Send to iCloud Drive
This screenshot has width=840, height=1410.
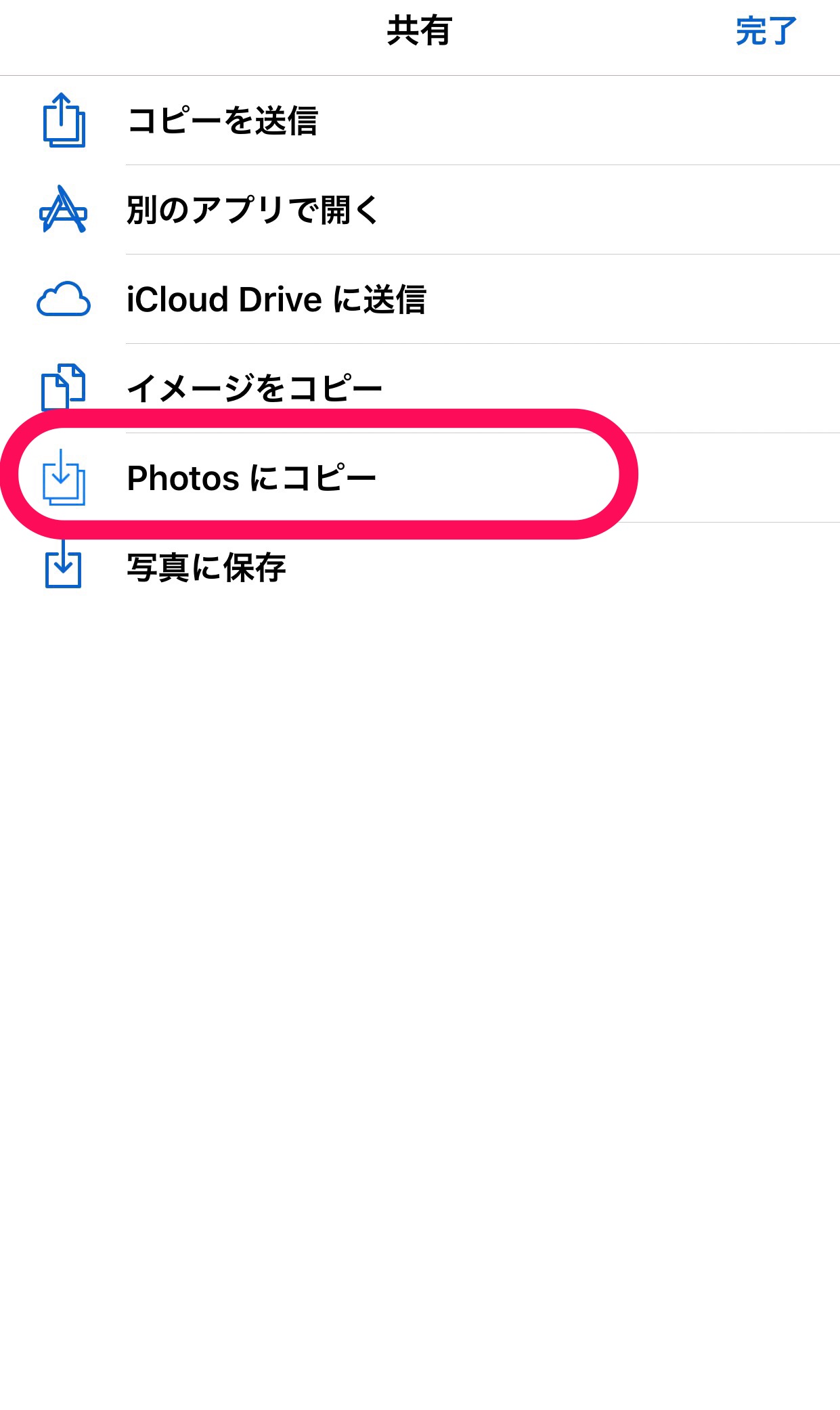click(x=276, y=299)
